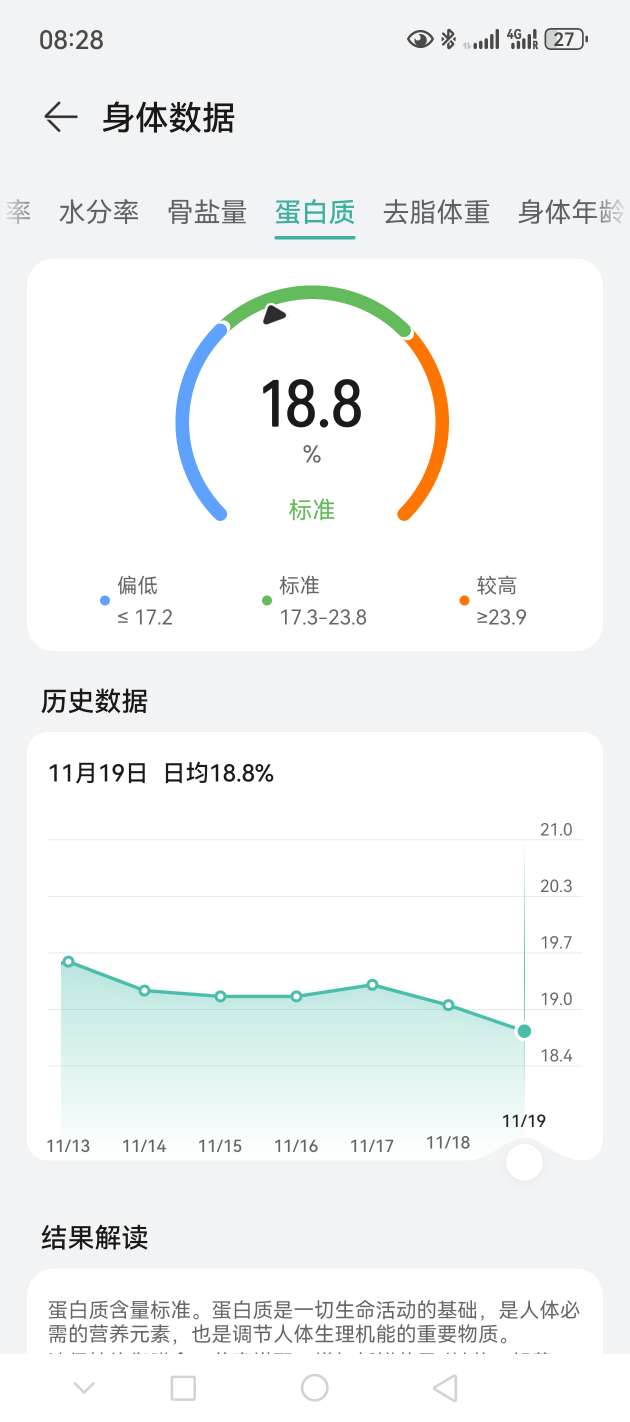Open the system recent apps view
The width and height of the screenshot is (630, 1422).
pos(183,1388)
